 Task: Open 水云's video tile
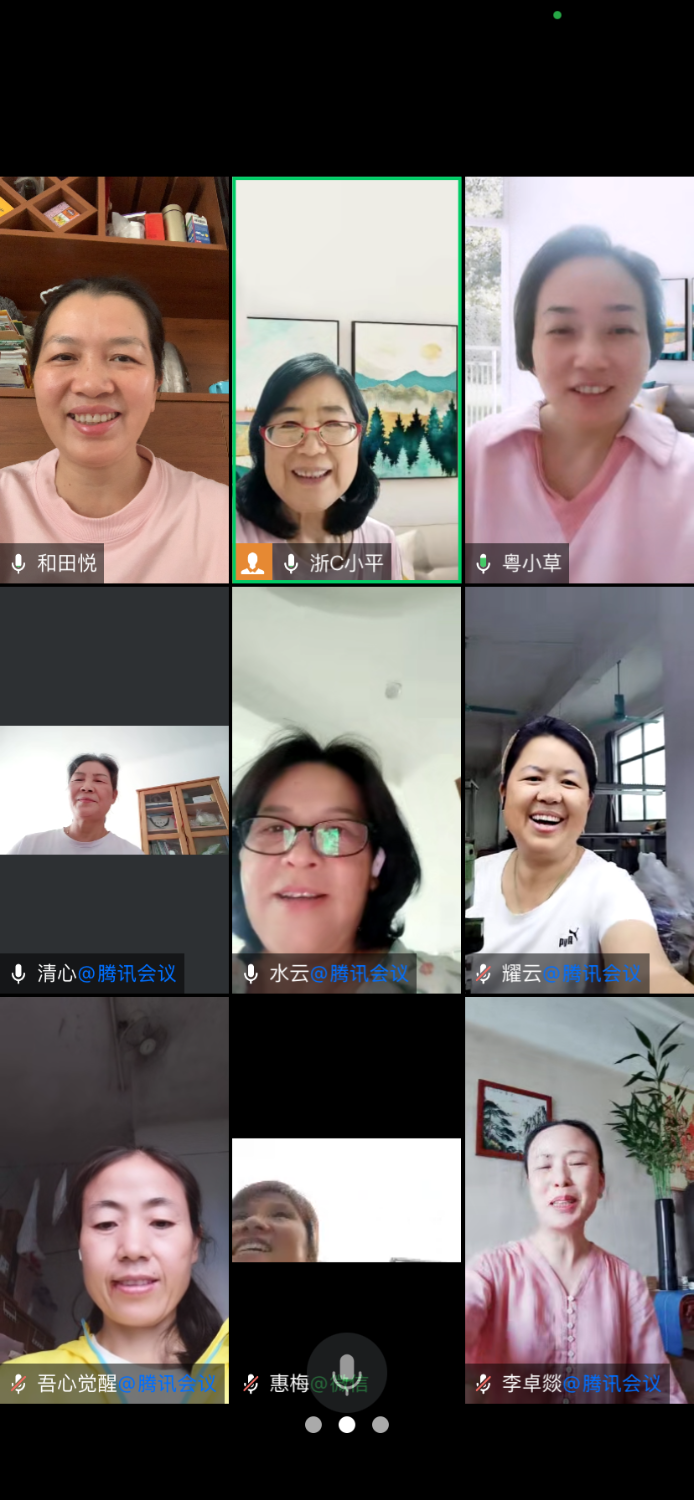(x=346, y=790)
